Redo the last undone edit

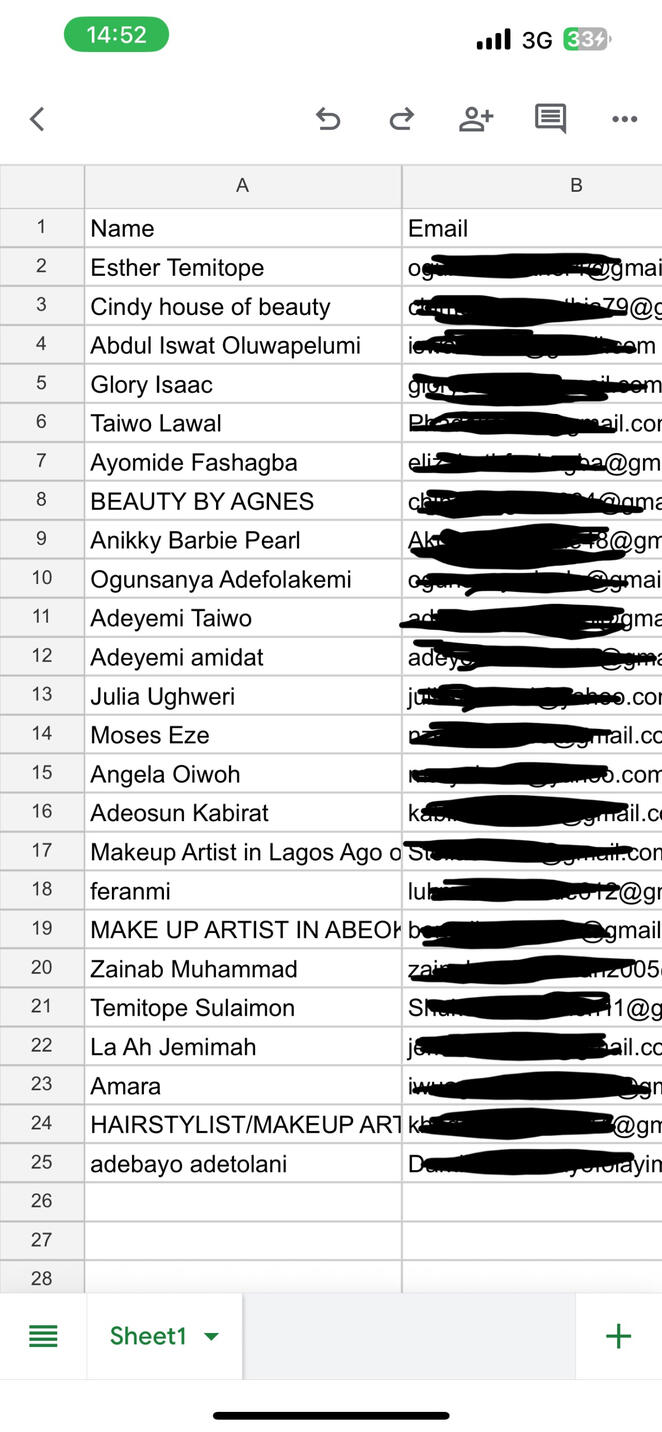[401, 119]
